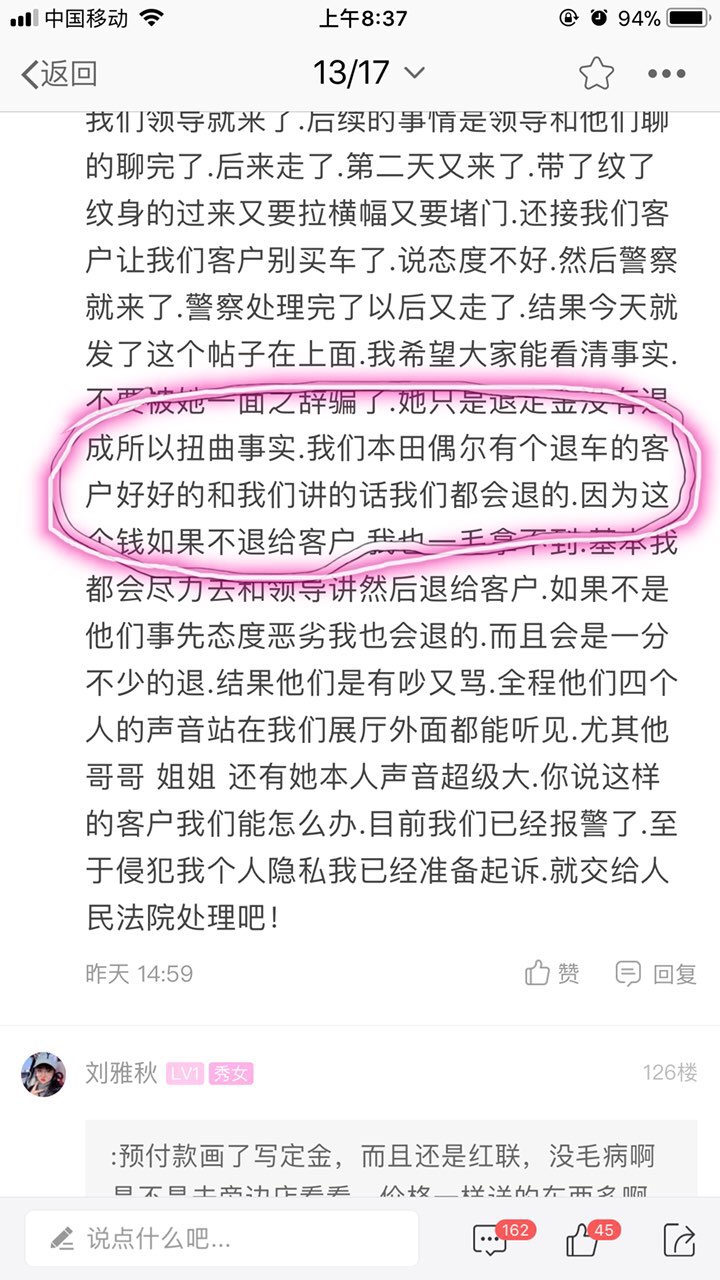
Task: Open the comments icon showing 162
Action: (491, 1240)
